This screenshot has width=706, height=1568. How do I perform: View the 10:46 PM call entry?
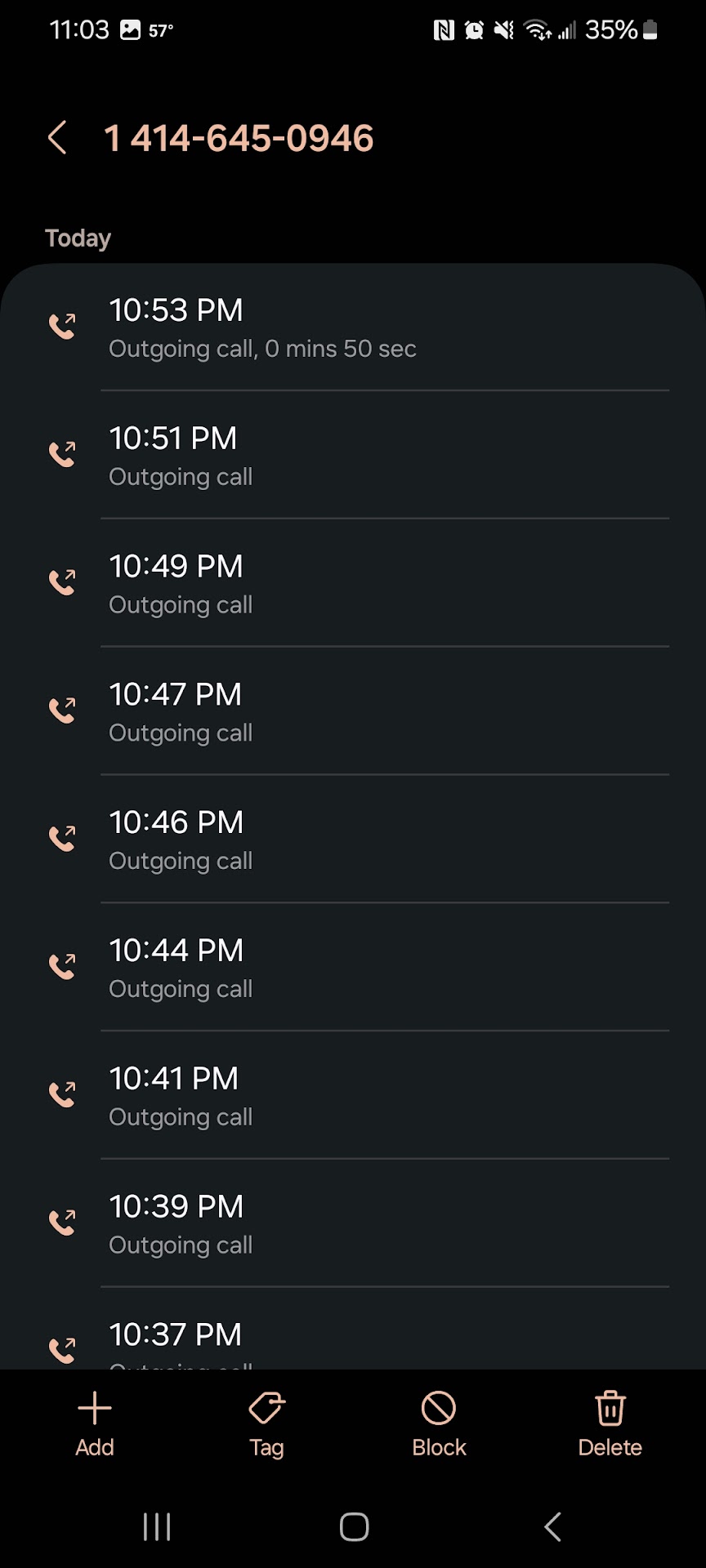(353, 840)
